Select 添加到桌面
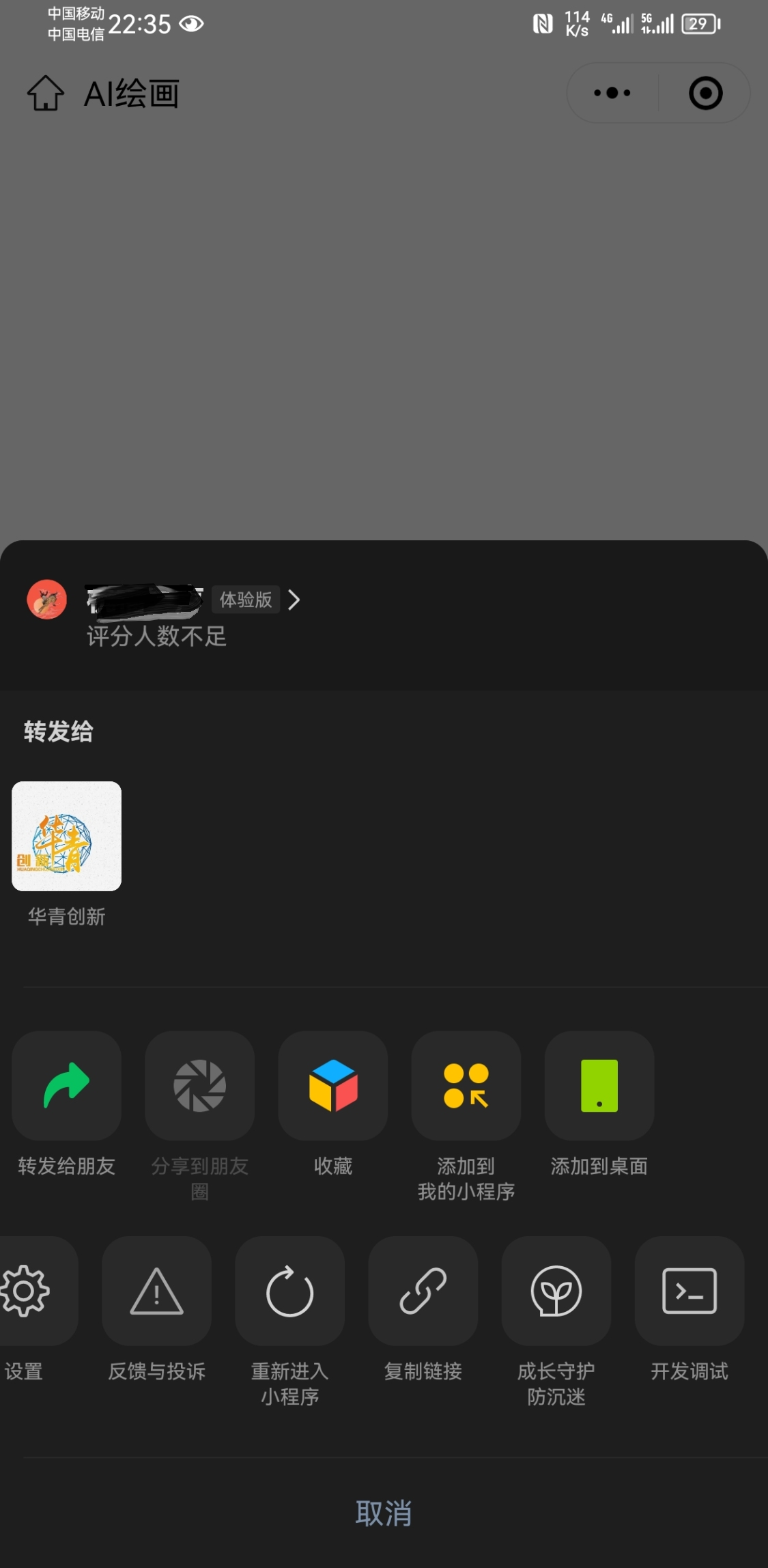 [x=599, y=1086]
